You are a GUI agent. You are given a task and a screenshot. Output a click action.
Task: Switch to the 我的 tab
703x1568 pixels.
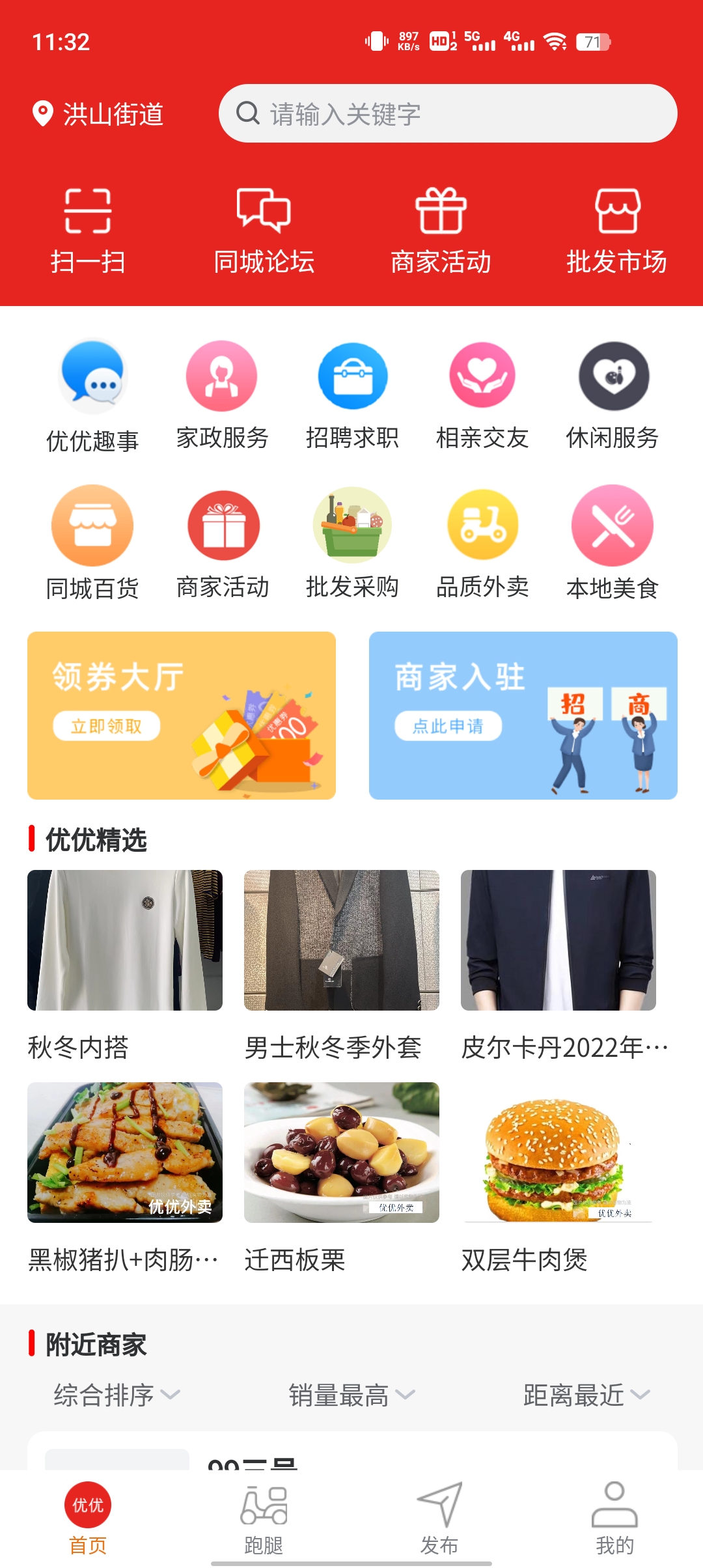pyautogui.click(x=614, y=1517)
